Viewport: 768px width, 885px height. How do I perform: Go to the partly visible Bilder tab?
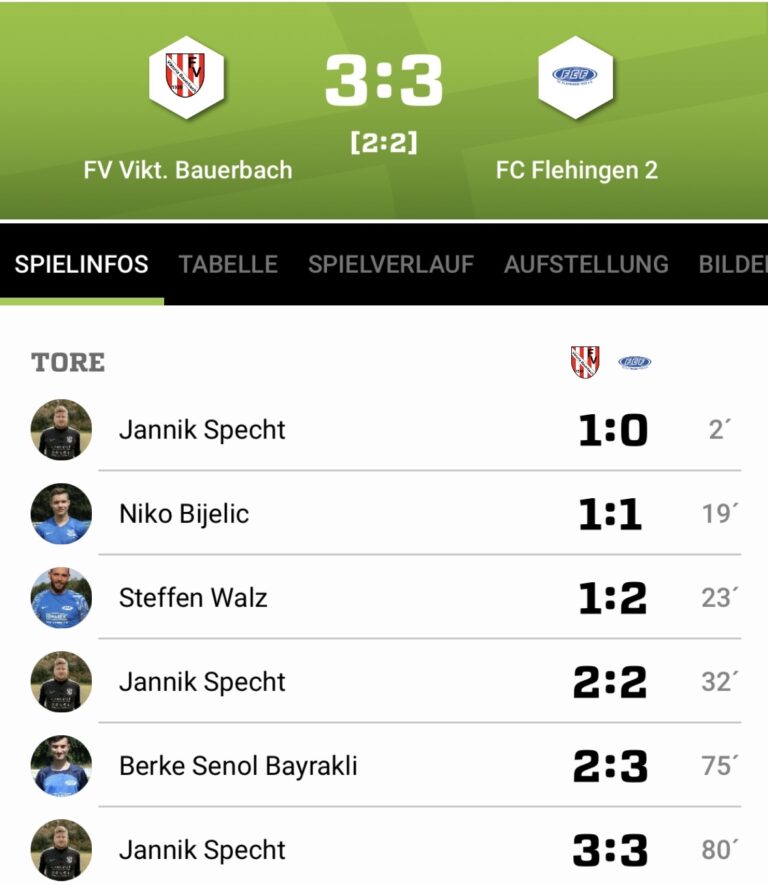tap(732, 264)
